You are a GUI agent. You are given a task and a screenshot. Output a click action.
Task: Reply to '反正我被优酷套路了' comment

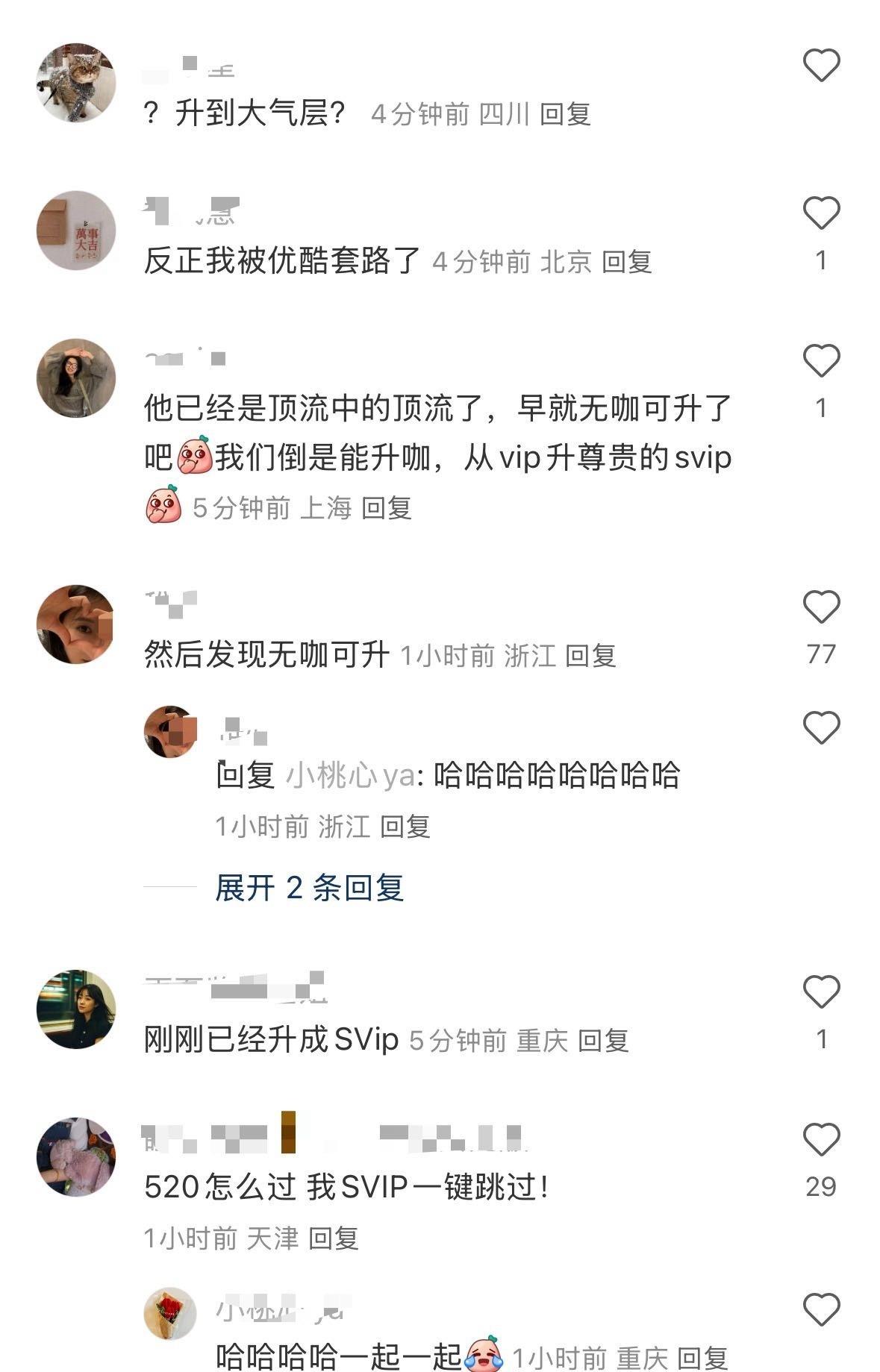(x=627, y=262)
